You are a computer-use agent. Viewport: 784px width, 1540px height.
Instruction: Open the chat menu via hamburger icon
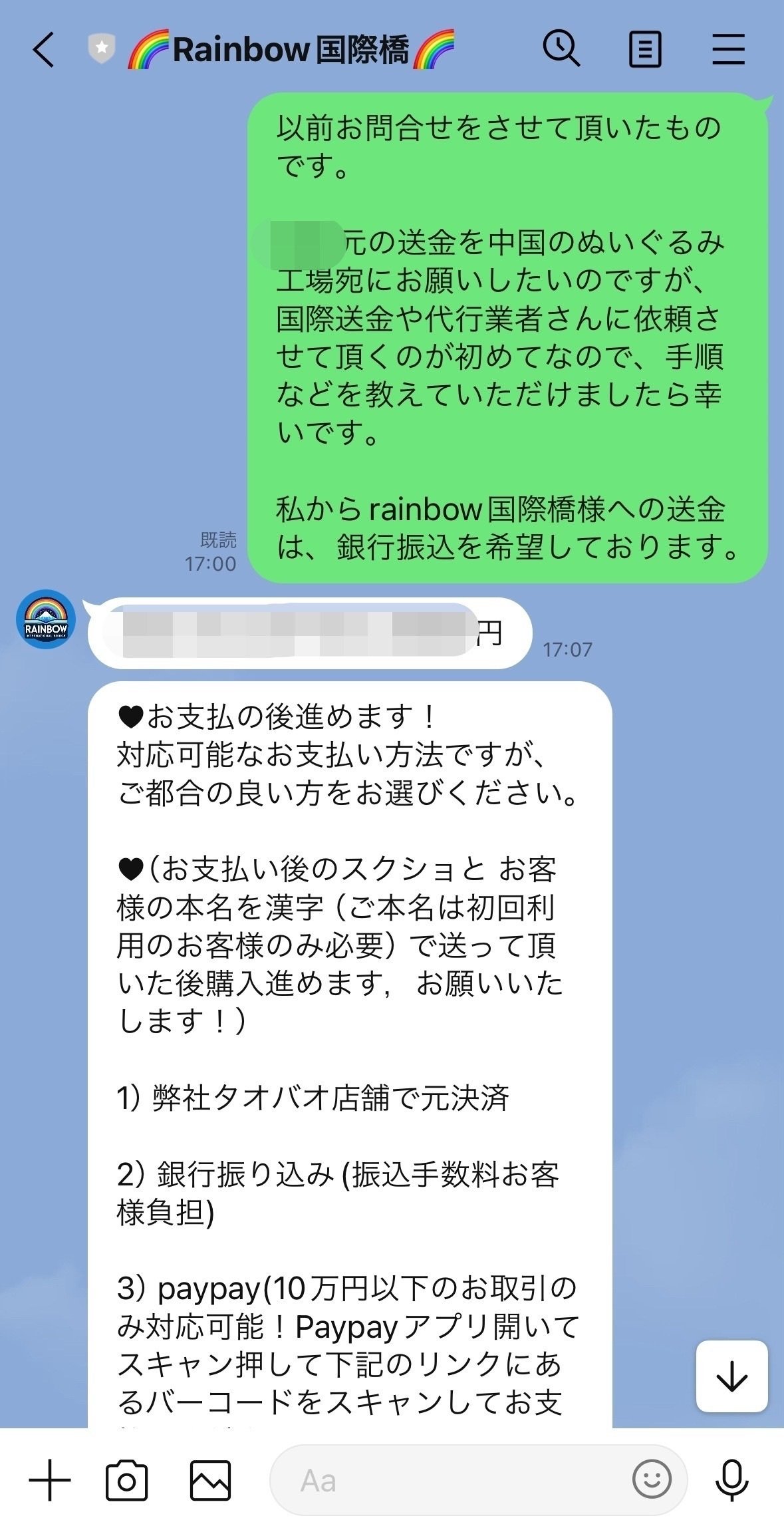click(x=727, y=49)
